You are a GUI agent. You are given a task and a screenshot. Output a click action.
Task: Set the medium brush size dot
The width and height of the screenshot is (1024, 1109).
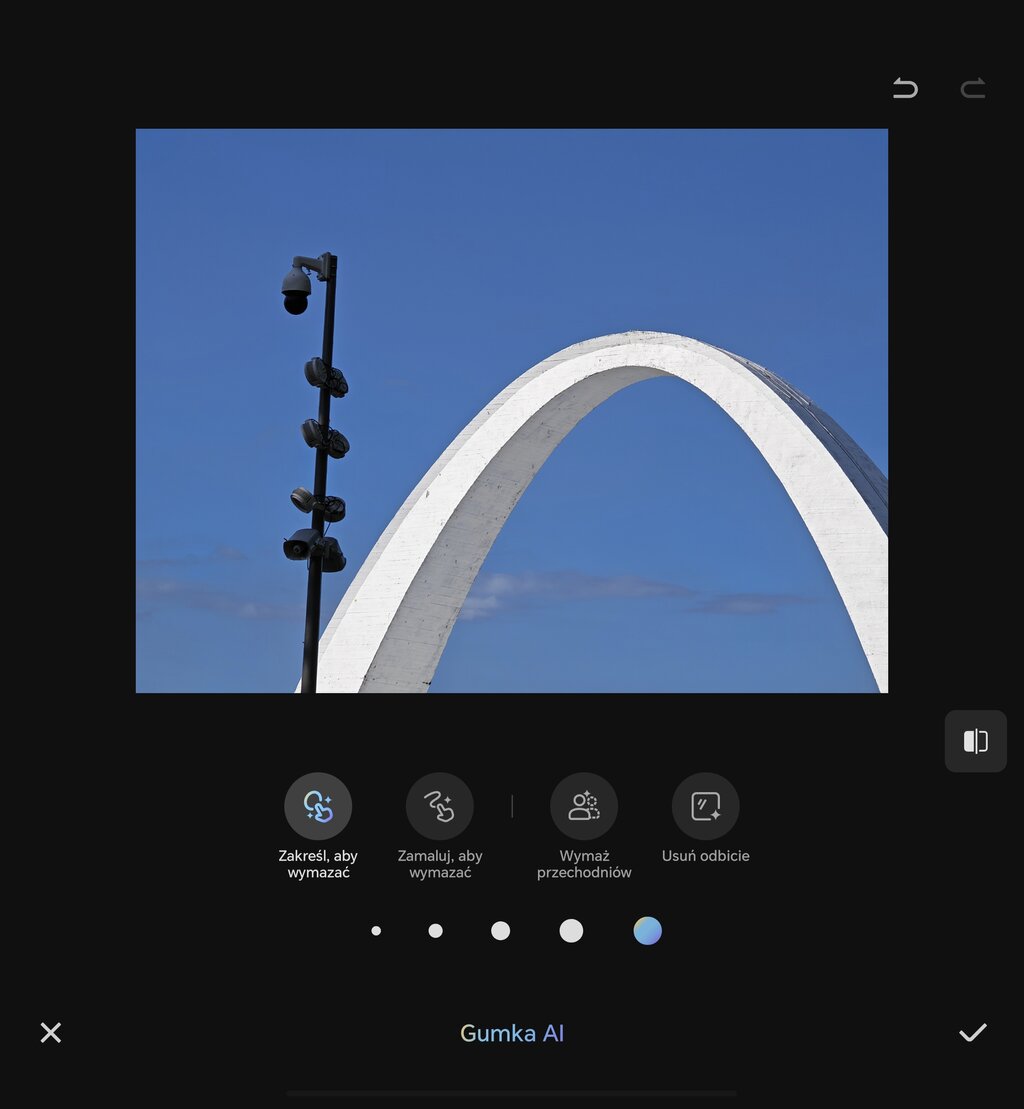coord(500,931)
